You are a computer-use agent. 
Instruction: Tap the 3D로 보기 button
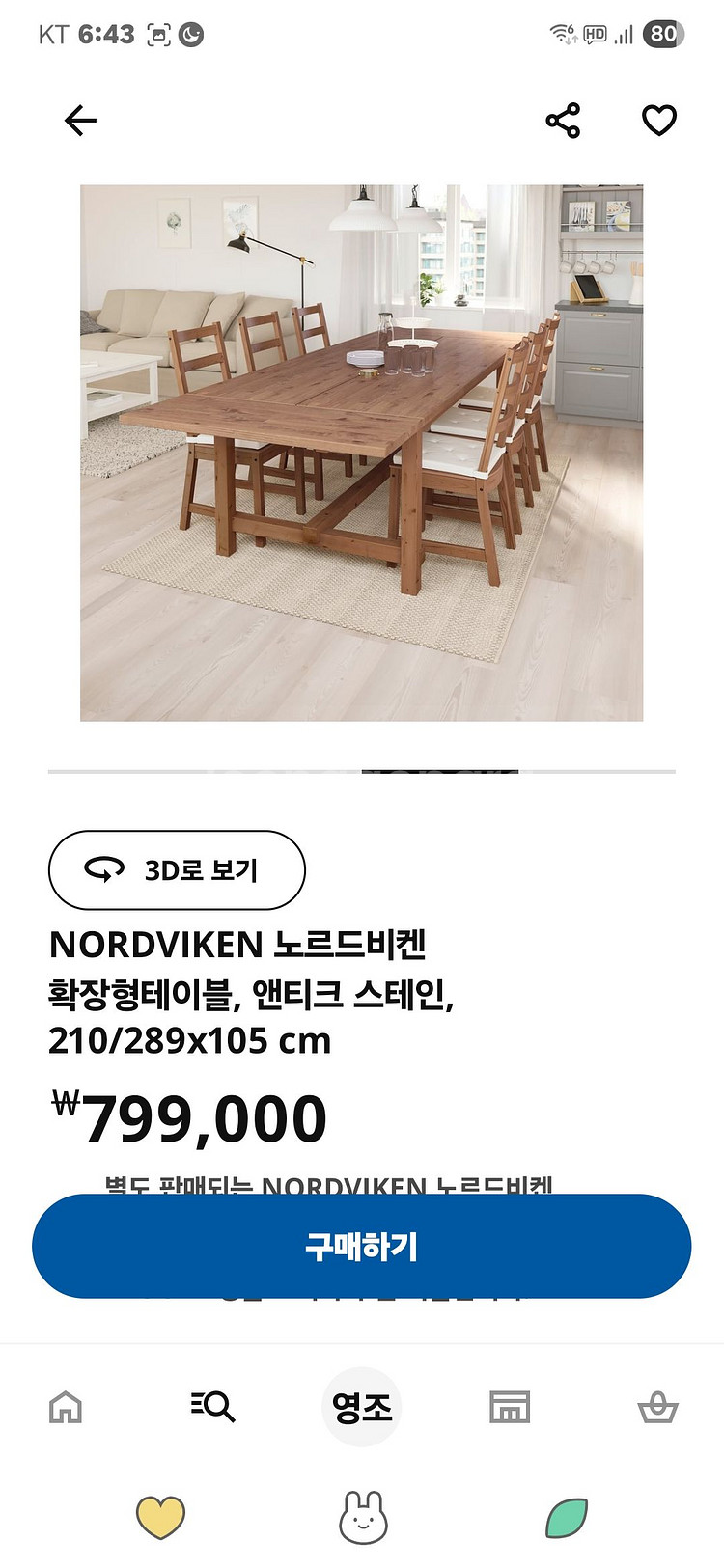[x=177, y=870]
